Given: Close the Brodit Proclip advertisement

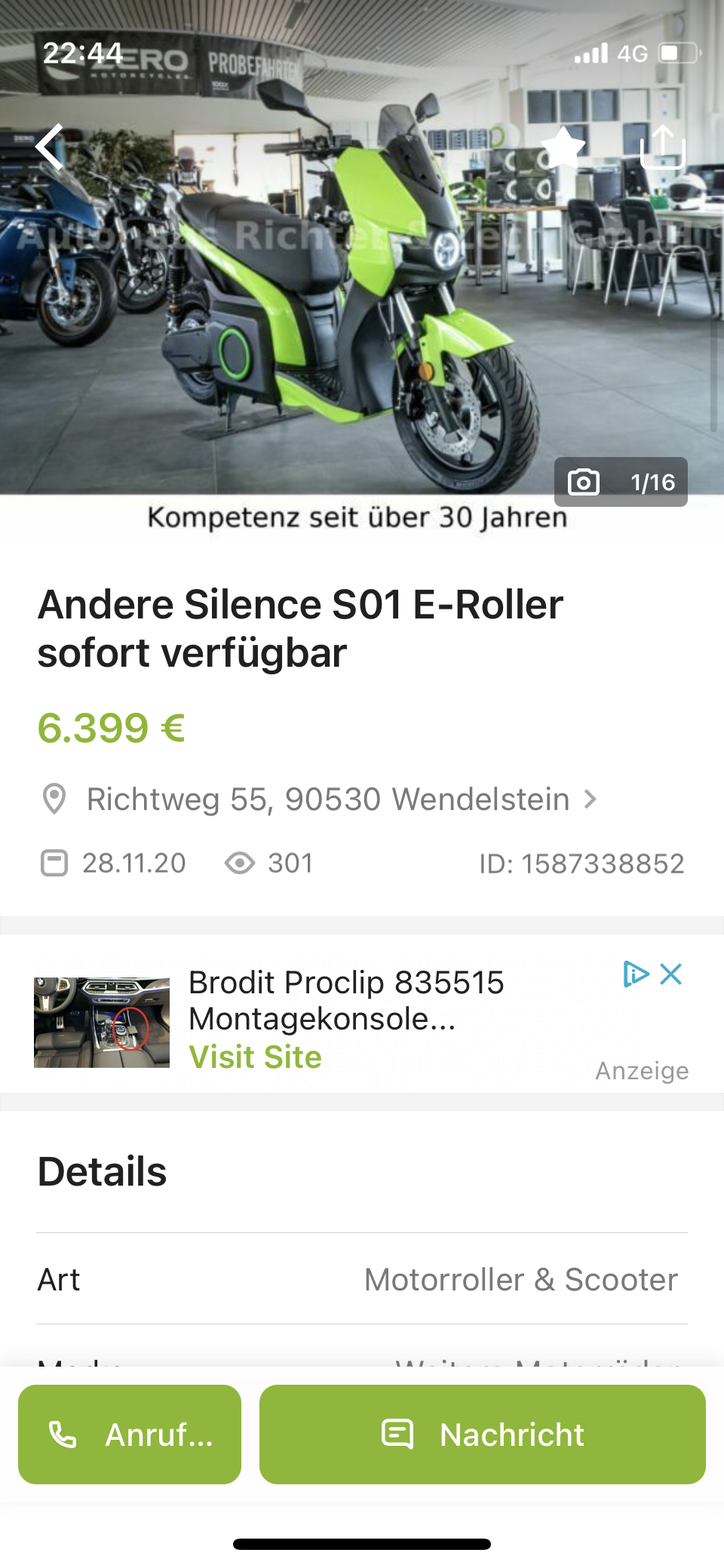Looking at the screenshot, I should click(x=671, y=974).
